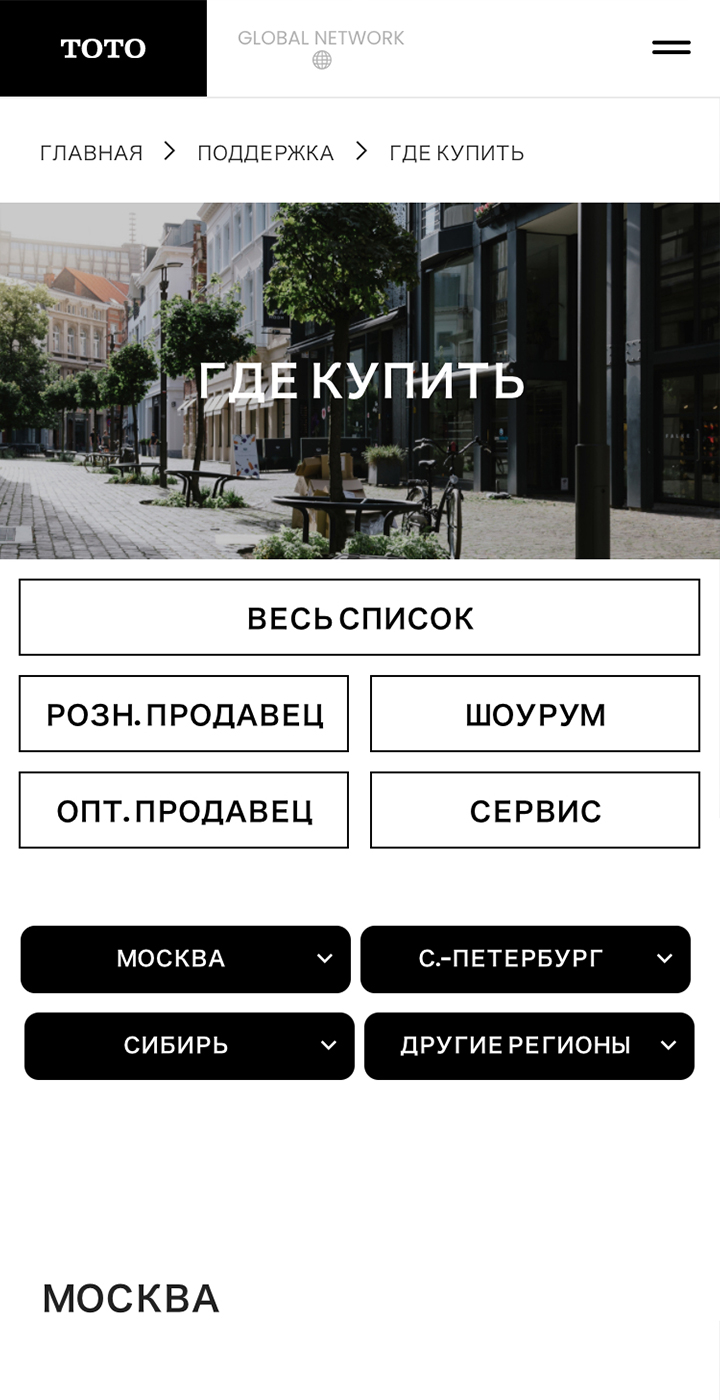Open the СИБИРЬ dropdown
The image size is (720, 1400).
[189, 1046]
